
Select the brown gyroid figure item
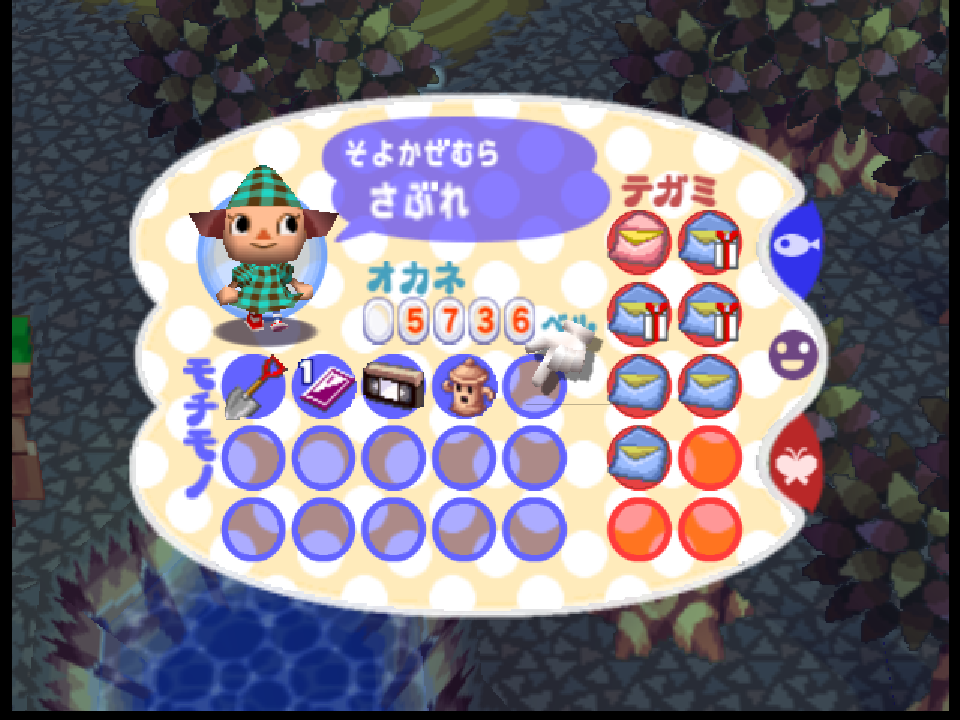(464, 388)
